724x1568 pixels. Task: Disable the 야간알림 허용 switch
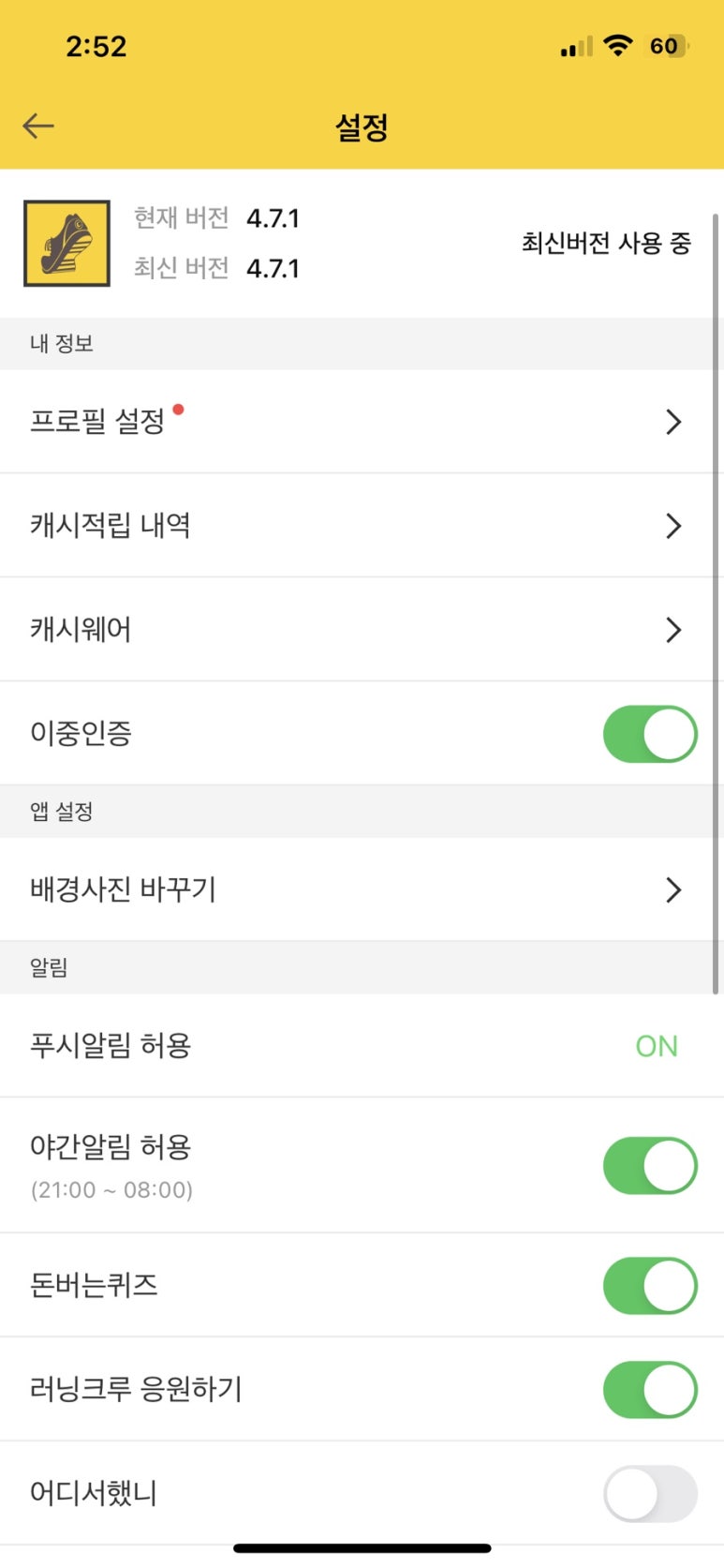click(650, 1166)
